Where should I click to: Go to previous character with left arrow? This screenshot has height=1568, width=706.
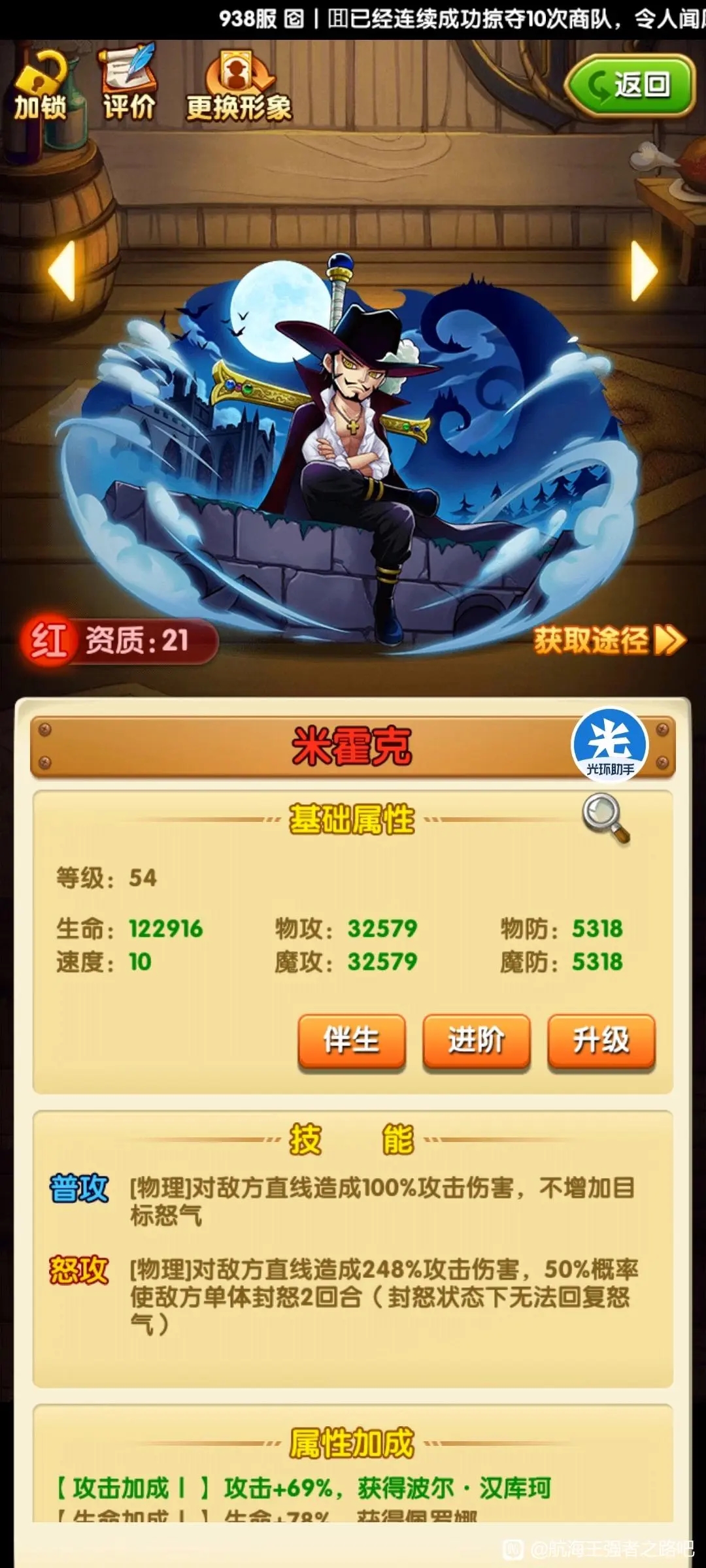tap(63, 270)
